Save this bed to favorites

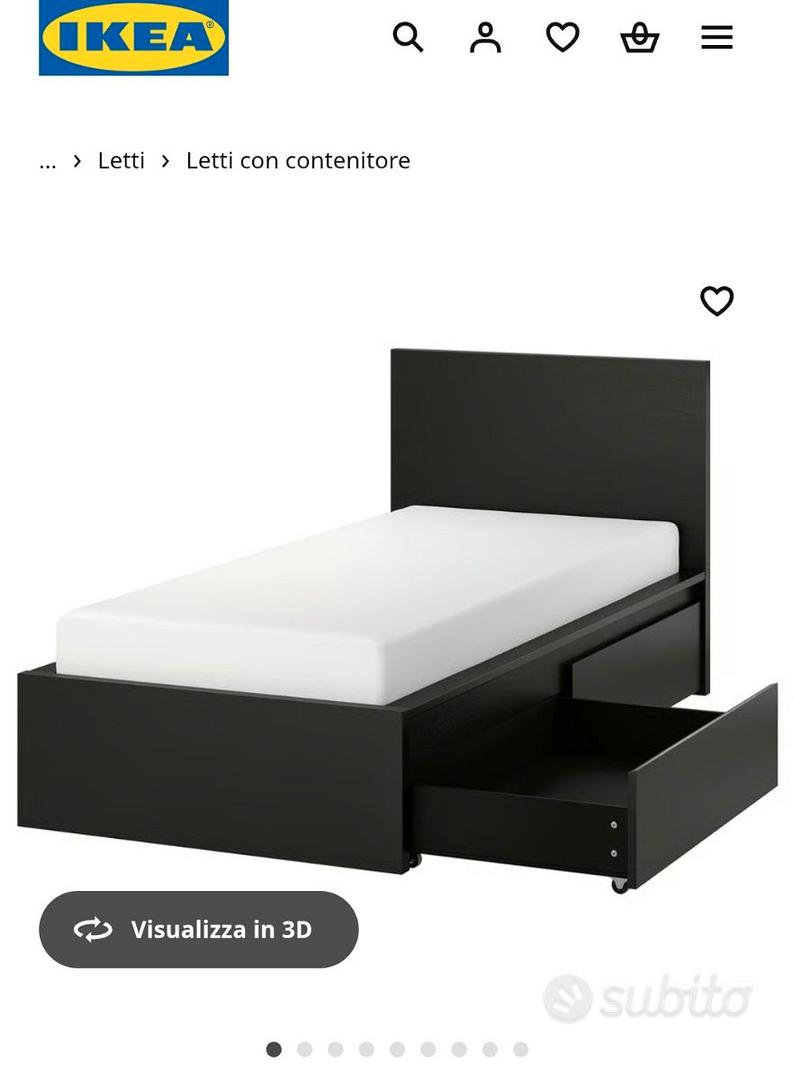[x=716, y=301]
